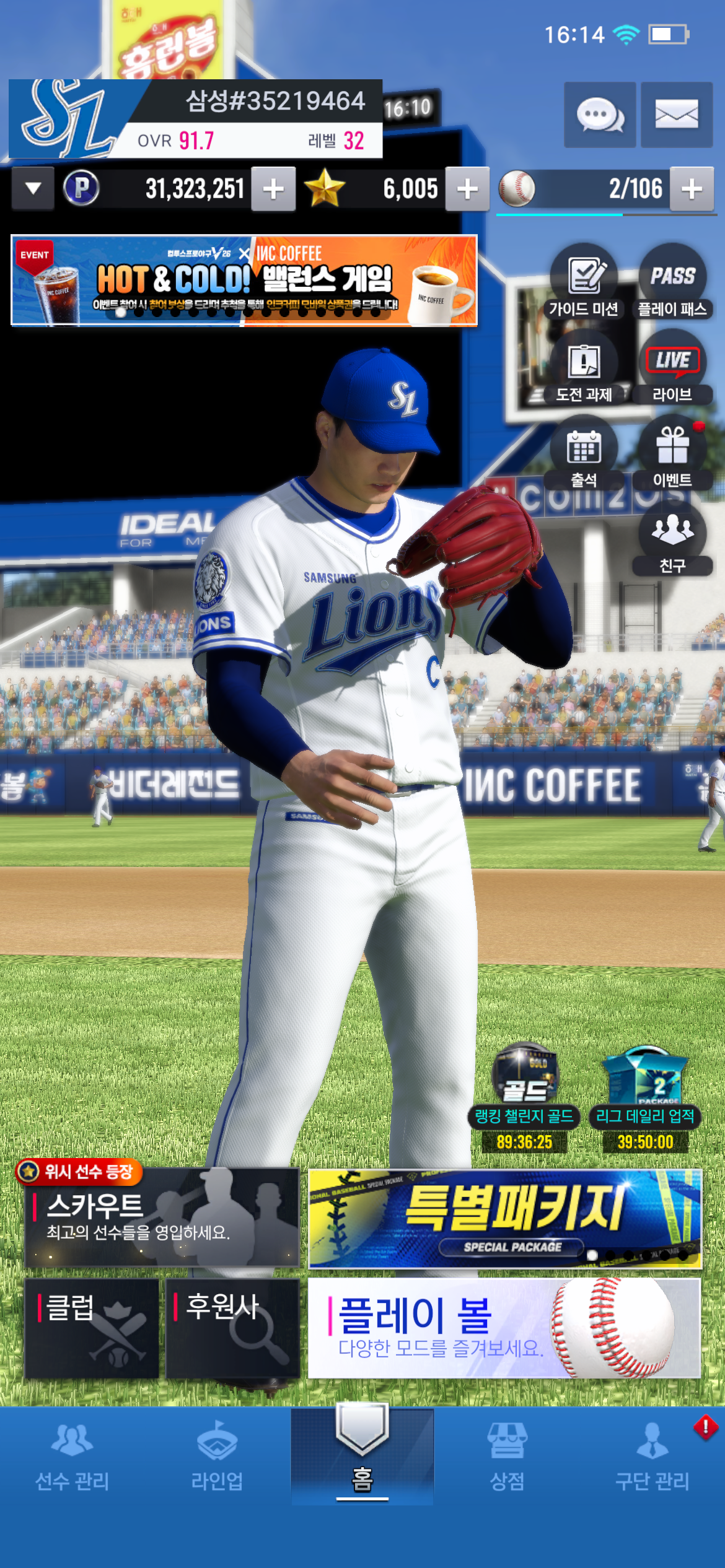This screenshot has width=725, height=1568.
Task: Switch to 상점 shop tab
Action: click(x=507, y=1456)
